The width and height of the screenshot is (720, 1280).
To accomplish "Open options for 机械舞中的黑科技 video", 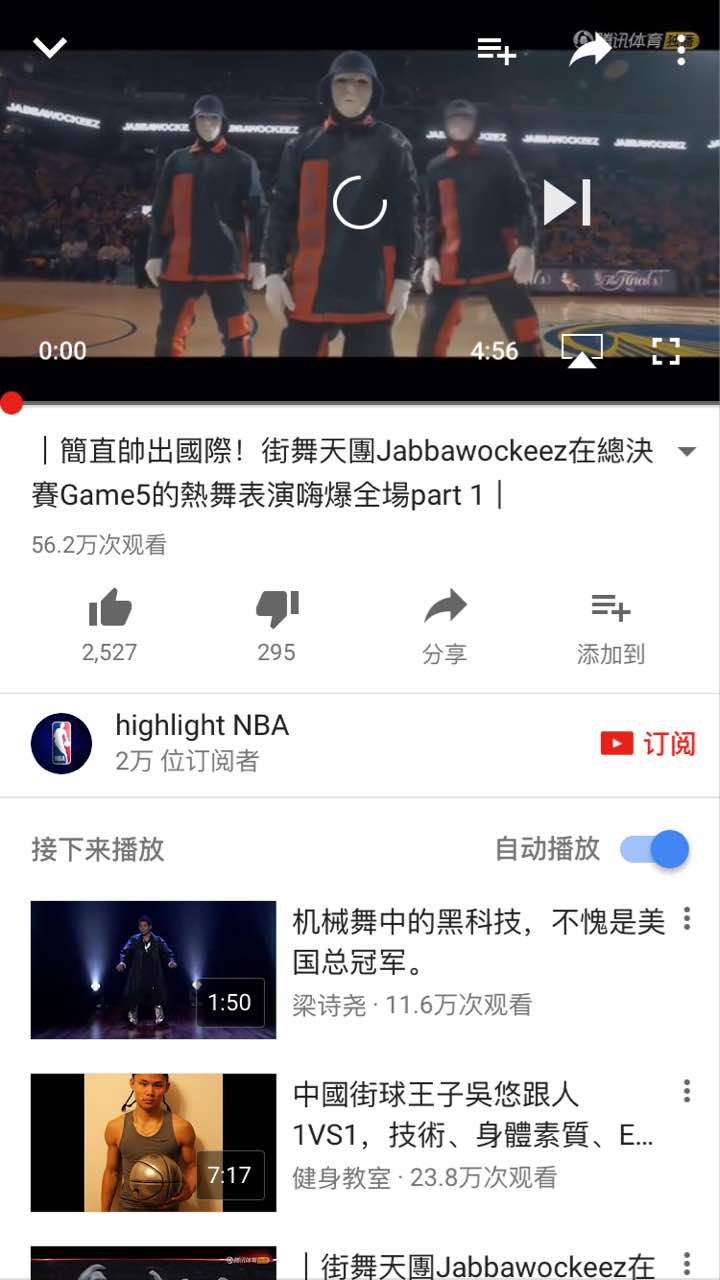I will pos(687,919).
